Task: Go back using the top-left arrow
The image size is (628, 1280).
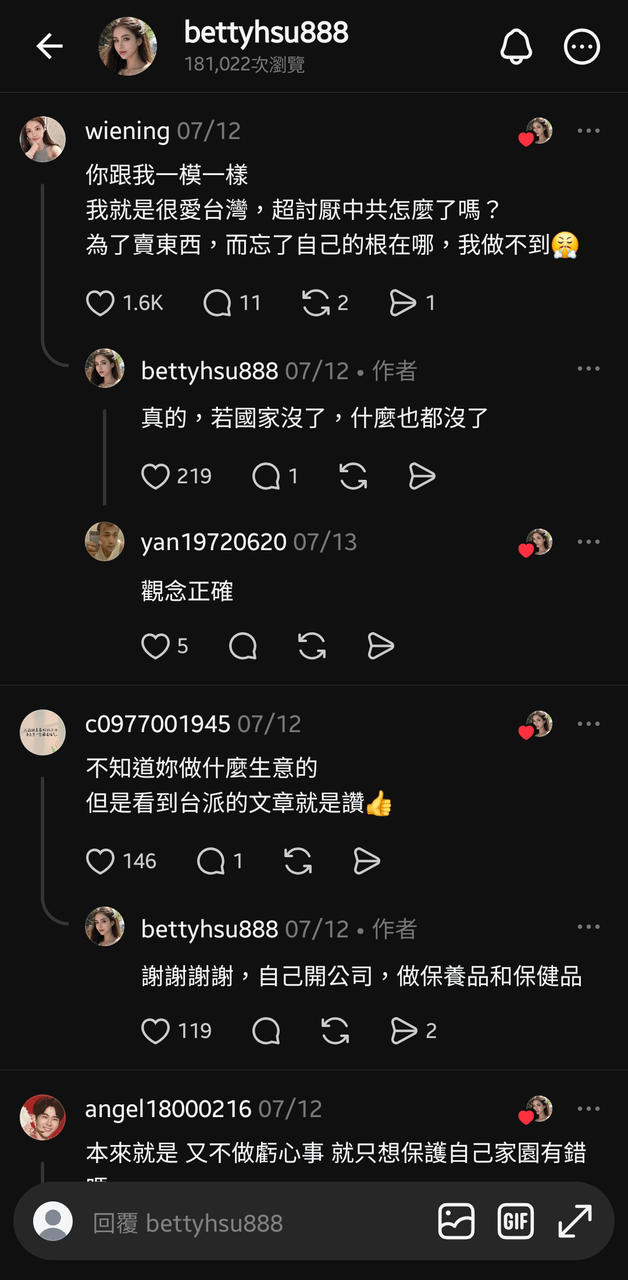Action: click(49, 46)
